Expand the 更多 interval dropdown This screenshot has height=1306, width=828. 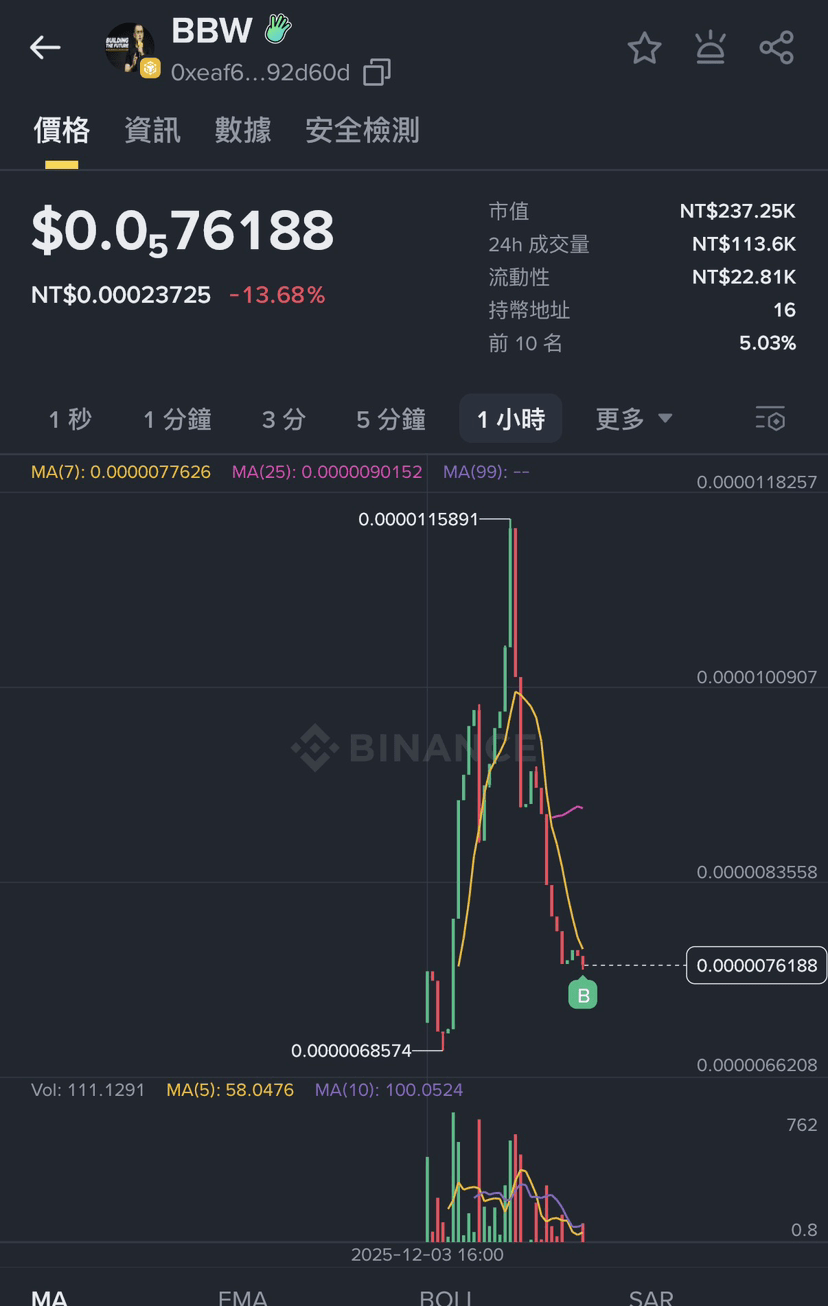(x=633, y=419)
